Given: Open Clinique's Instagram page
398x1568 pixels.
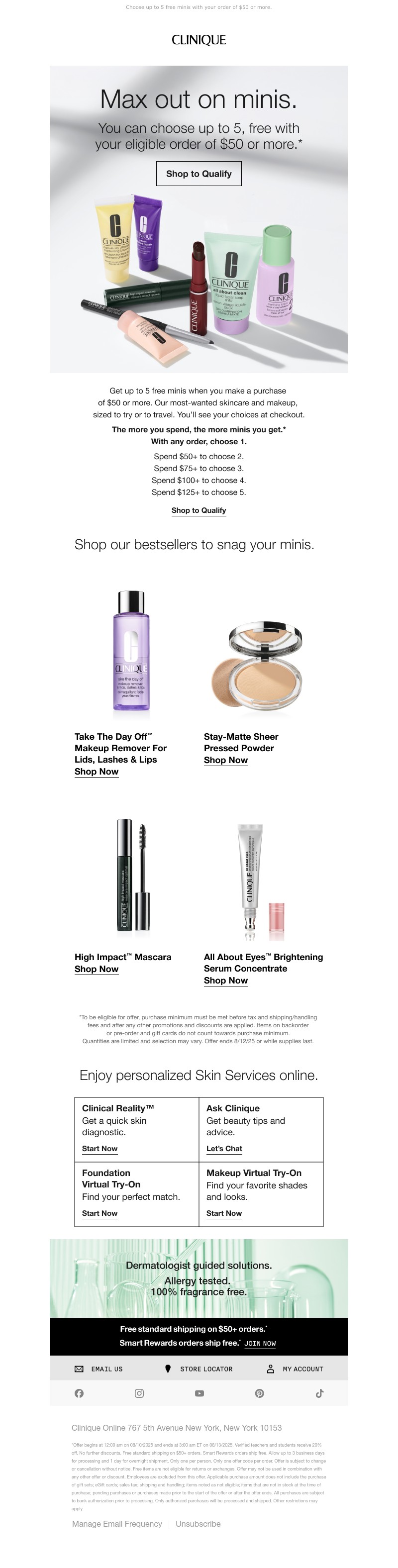Looking at the screenshot, I should (139, 1393).
